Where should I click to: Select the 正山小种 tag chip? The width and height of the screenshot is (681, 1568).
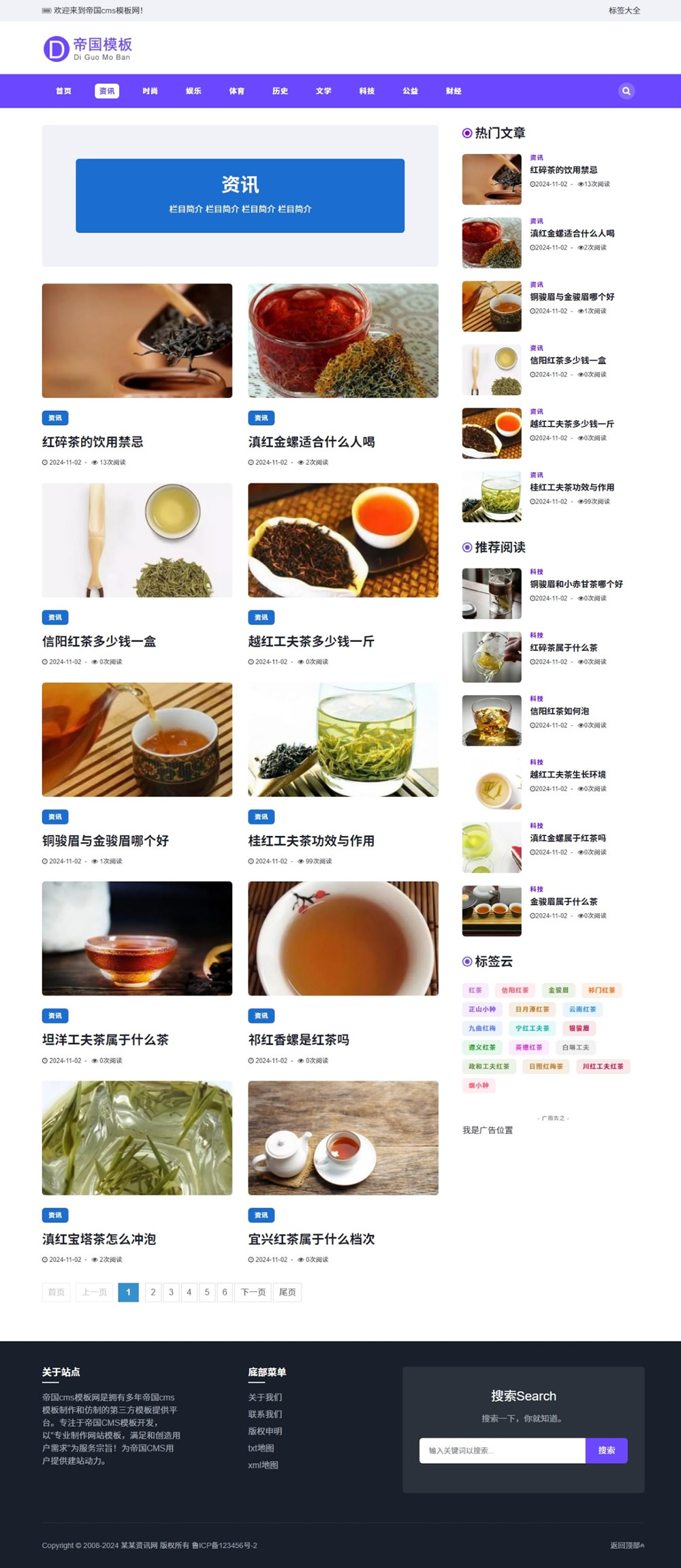click(x=482, y=1009)
